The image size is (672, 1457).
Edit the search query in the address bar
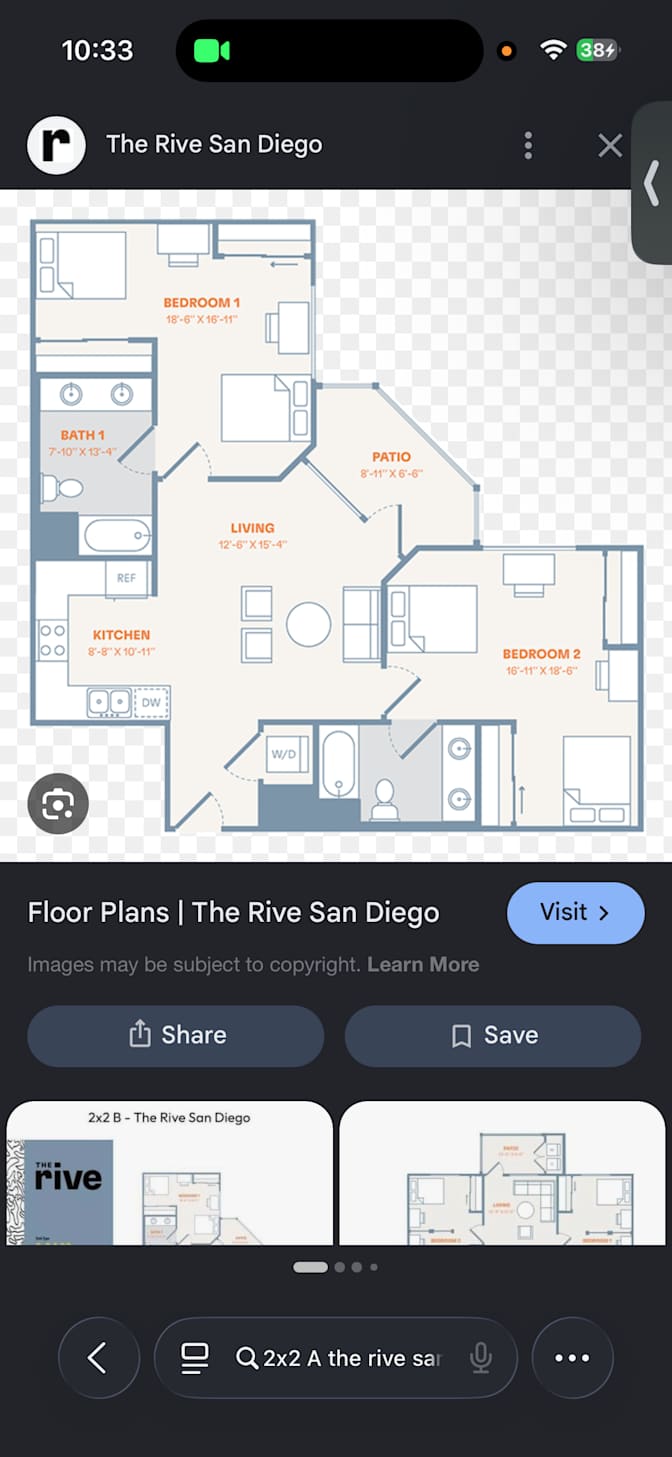click(x=351, y=1358)
